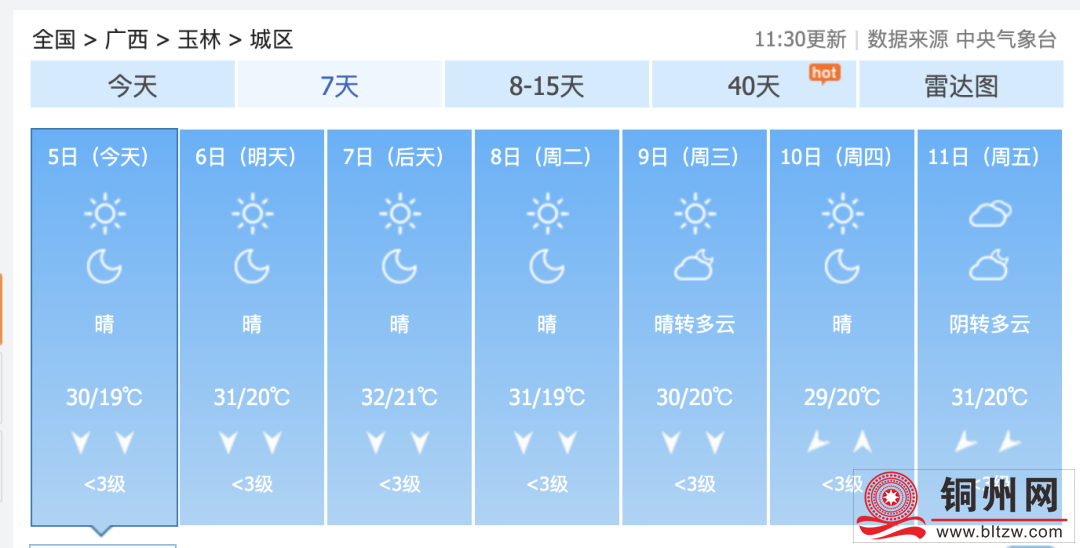This screenshot has width=1080, height=548.
Task: View the 8日(周二) forecast card
Action: coord(547,326)
